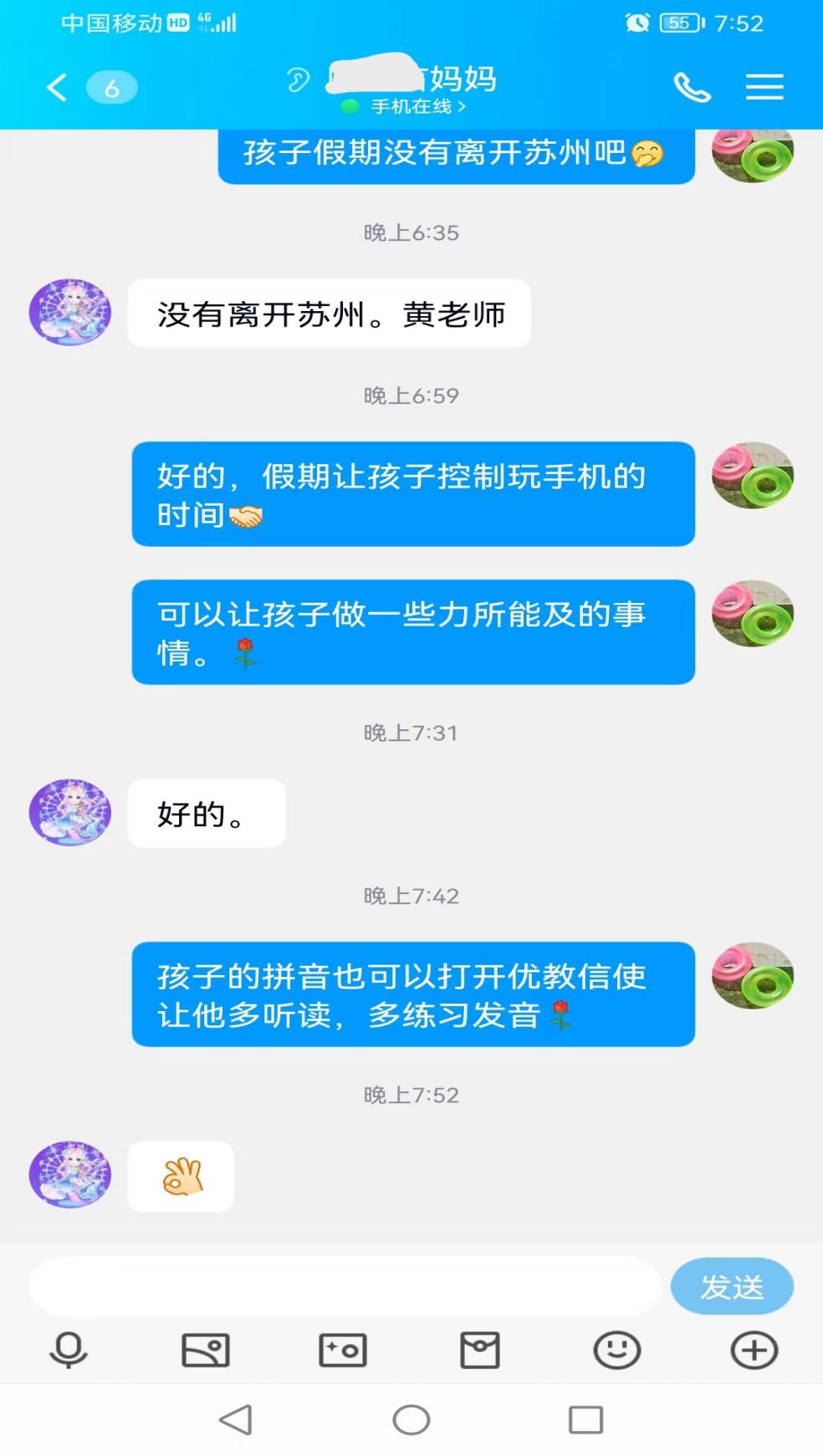Open the emoji panel
Image resolution: width=823 pixels, height=1456 pixels.
(617, 1350)
